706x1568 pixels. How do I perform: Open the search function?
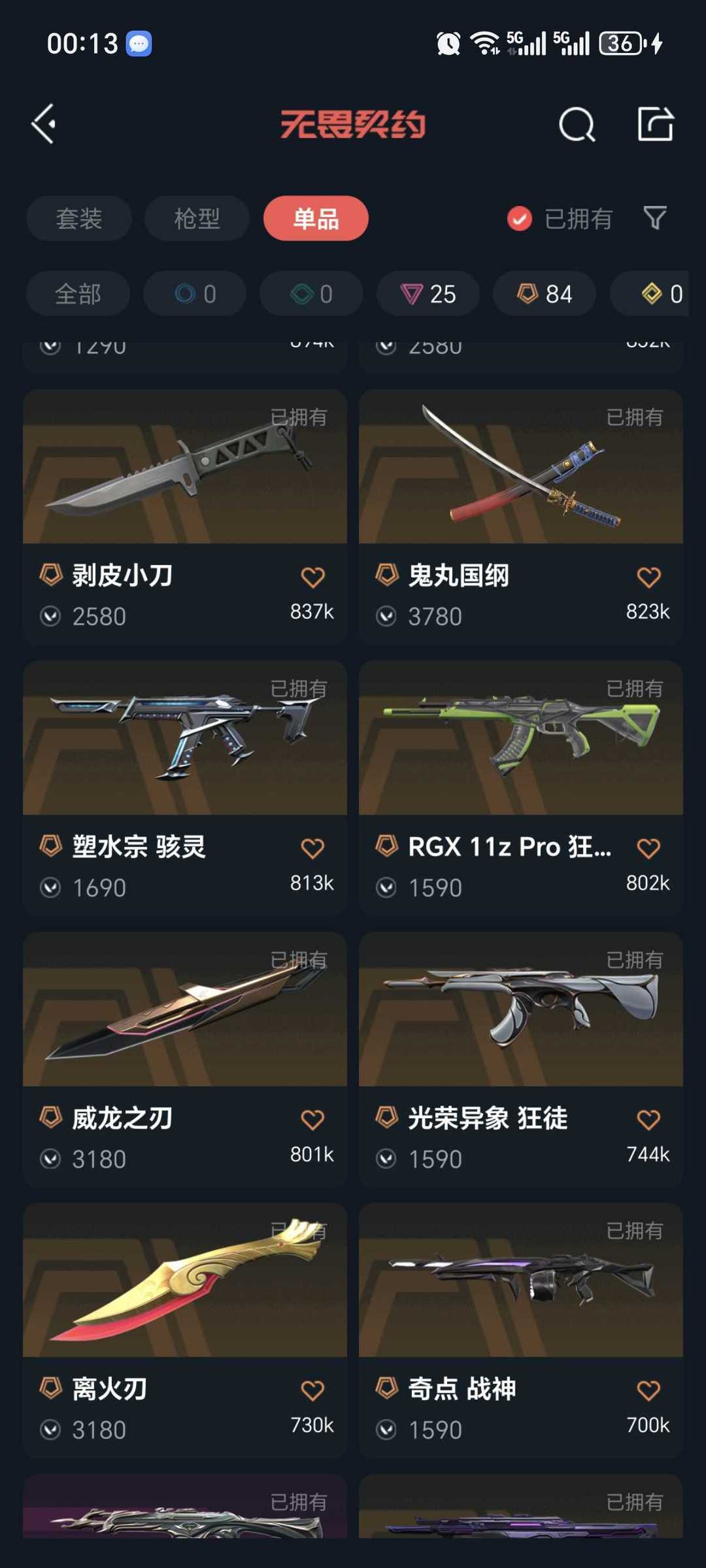pyautogui.click(x=575, y=124)
